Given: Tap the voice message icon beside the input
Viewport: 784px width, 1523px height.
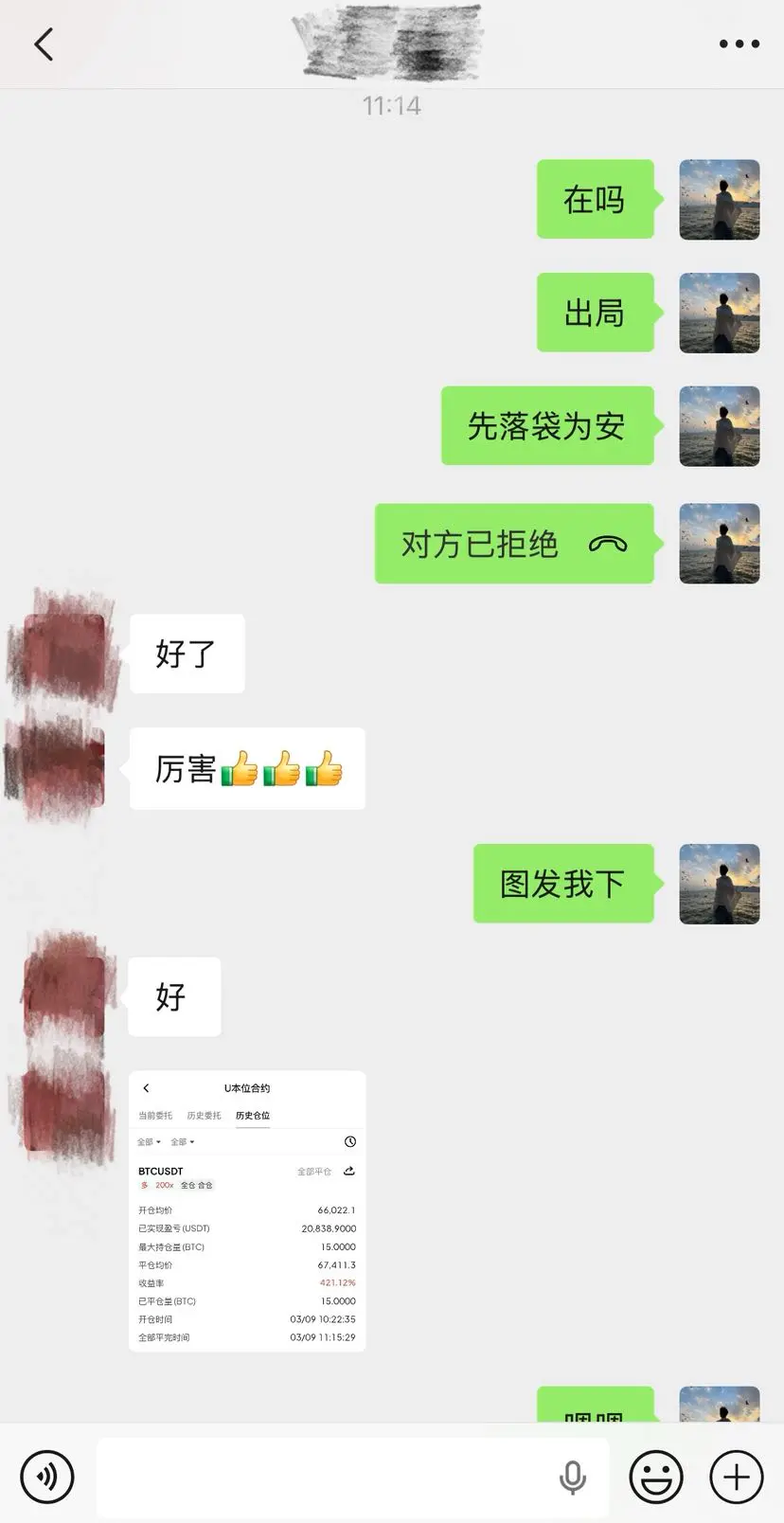Looking at the screenshot, I should [x=47, y=1476].
